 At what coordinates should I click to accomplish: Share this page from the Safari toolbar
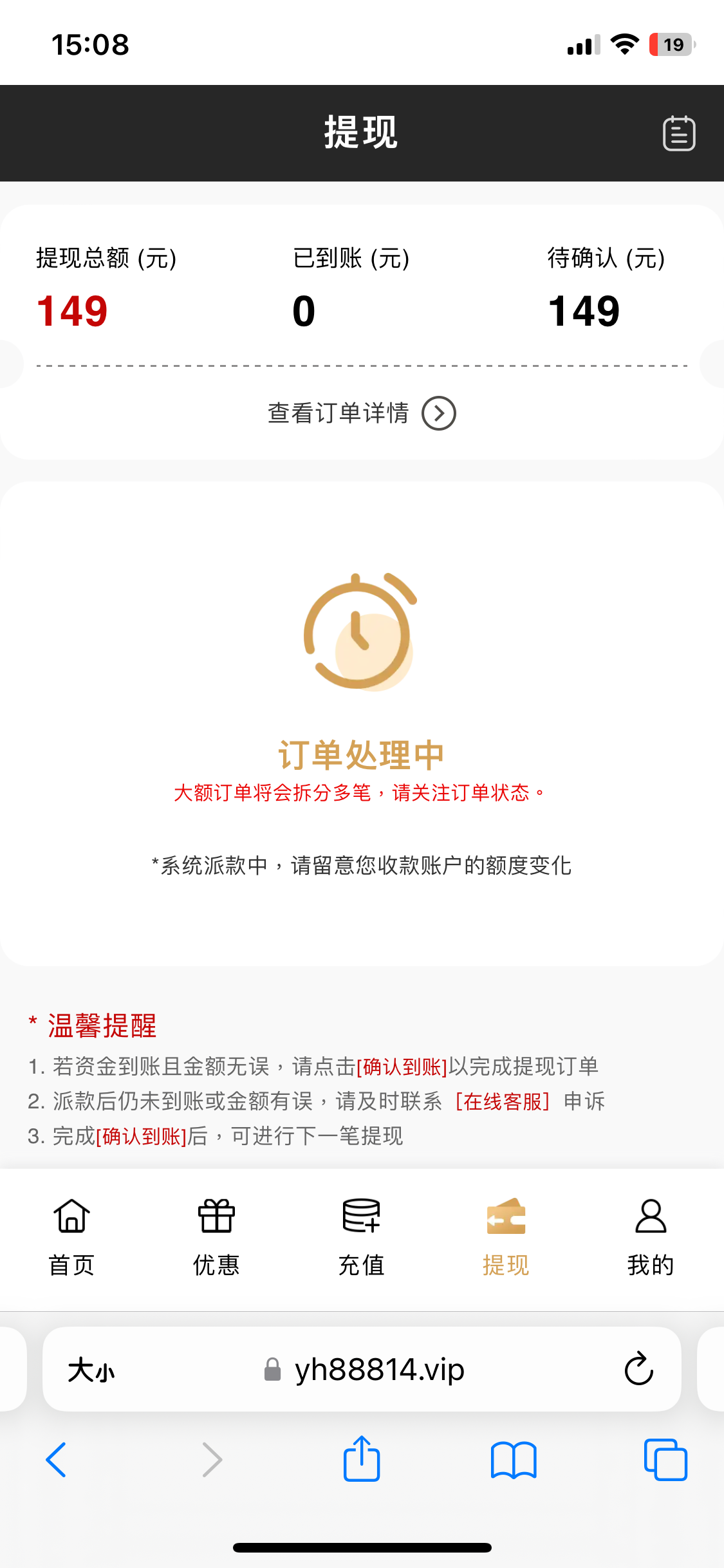click(x=362, y=1459)
